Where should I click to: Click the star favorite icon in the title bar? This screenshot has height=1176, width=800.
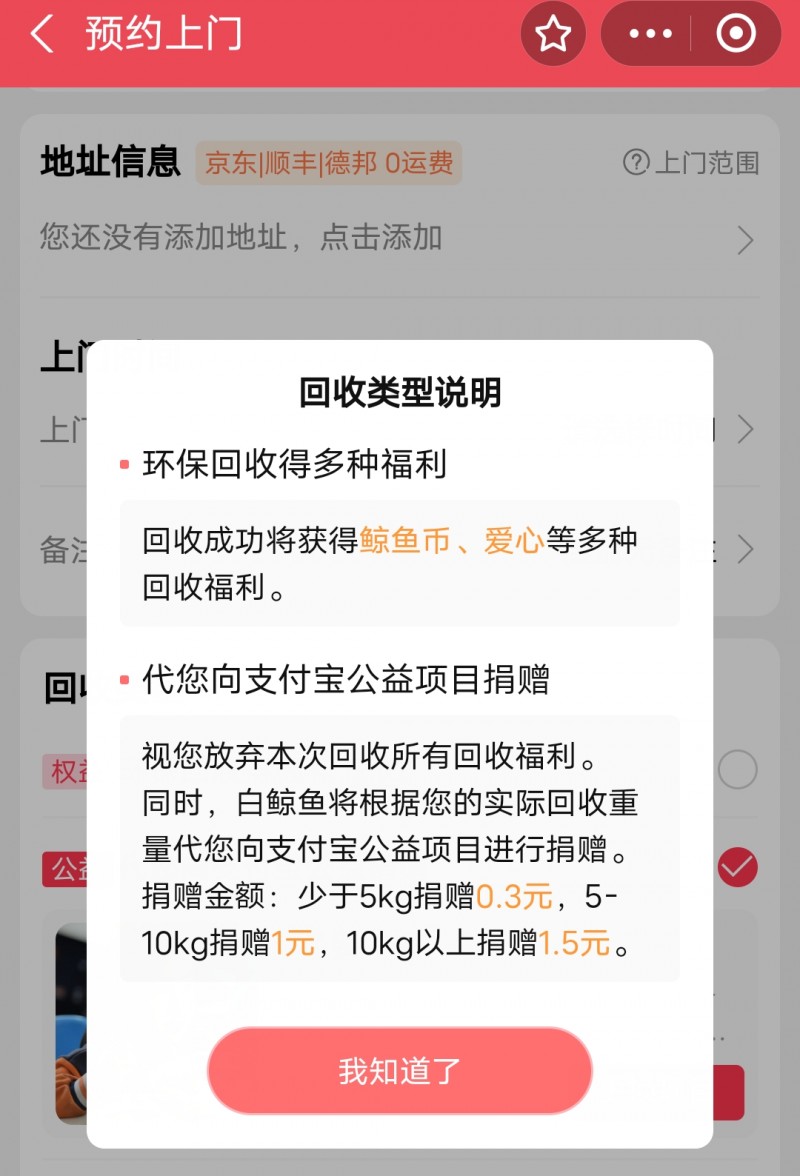[x=552, y=33]
